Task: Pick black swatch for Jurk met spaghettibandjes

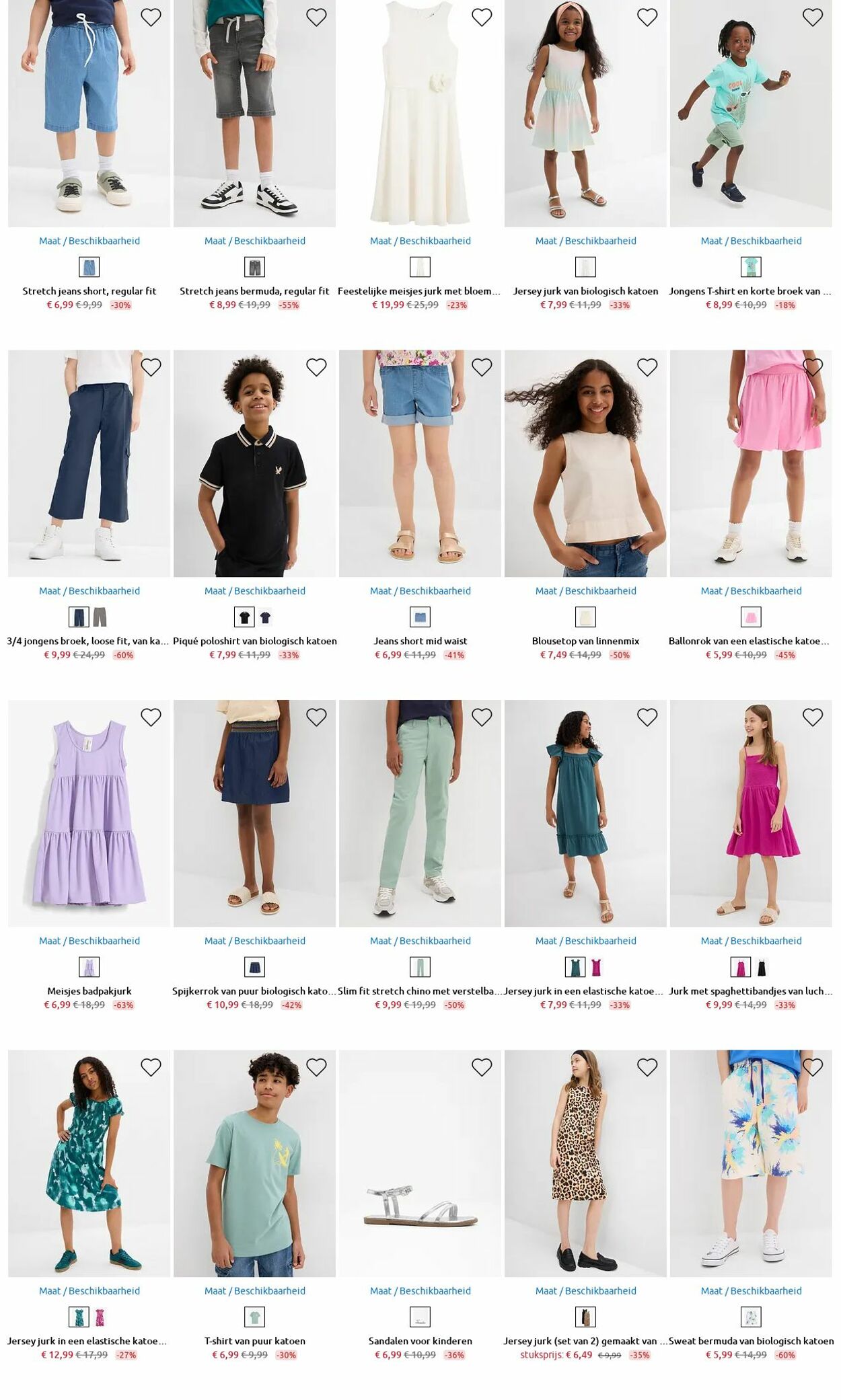Action: click(762, 967)
